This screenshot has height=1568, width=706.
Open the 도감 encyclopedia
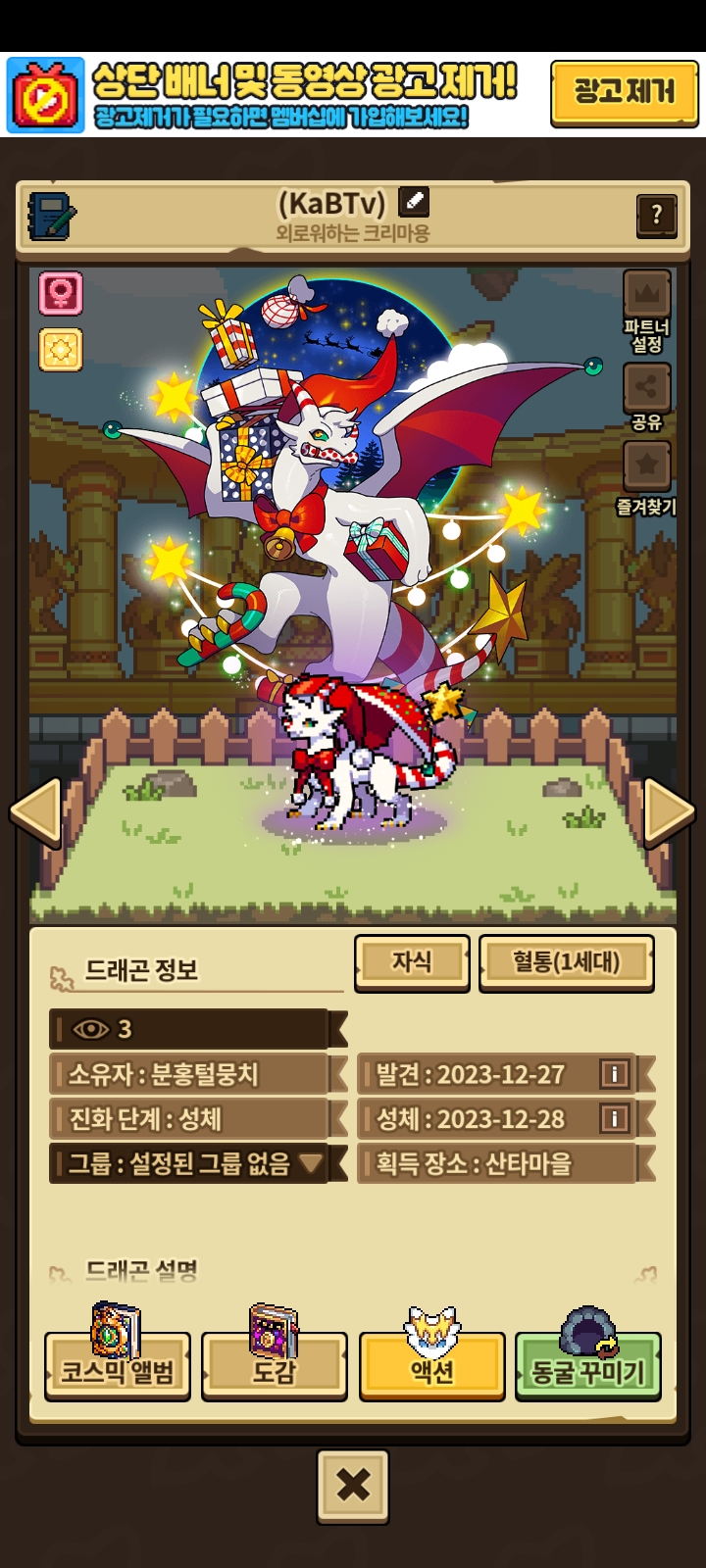click(x=275, y=1364)
